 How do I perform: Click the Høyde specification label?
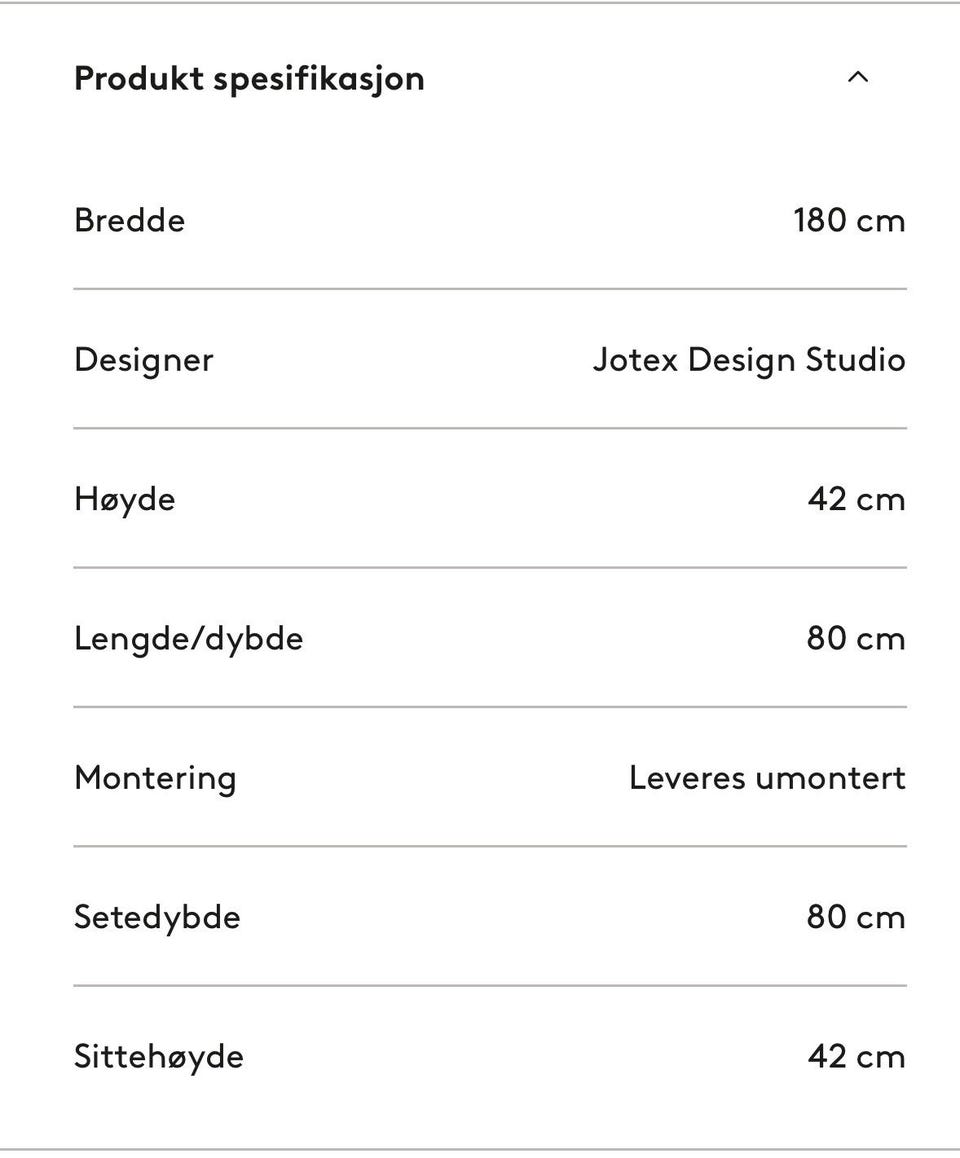(123, 499)
